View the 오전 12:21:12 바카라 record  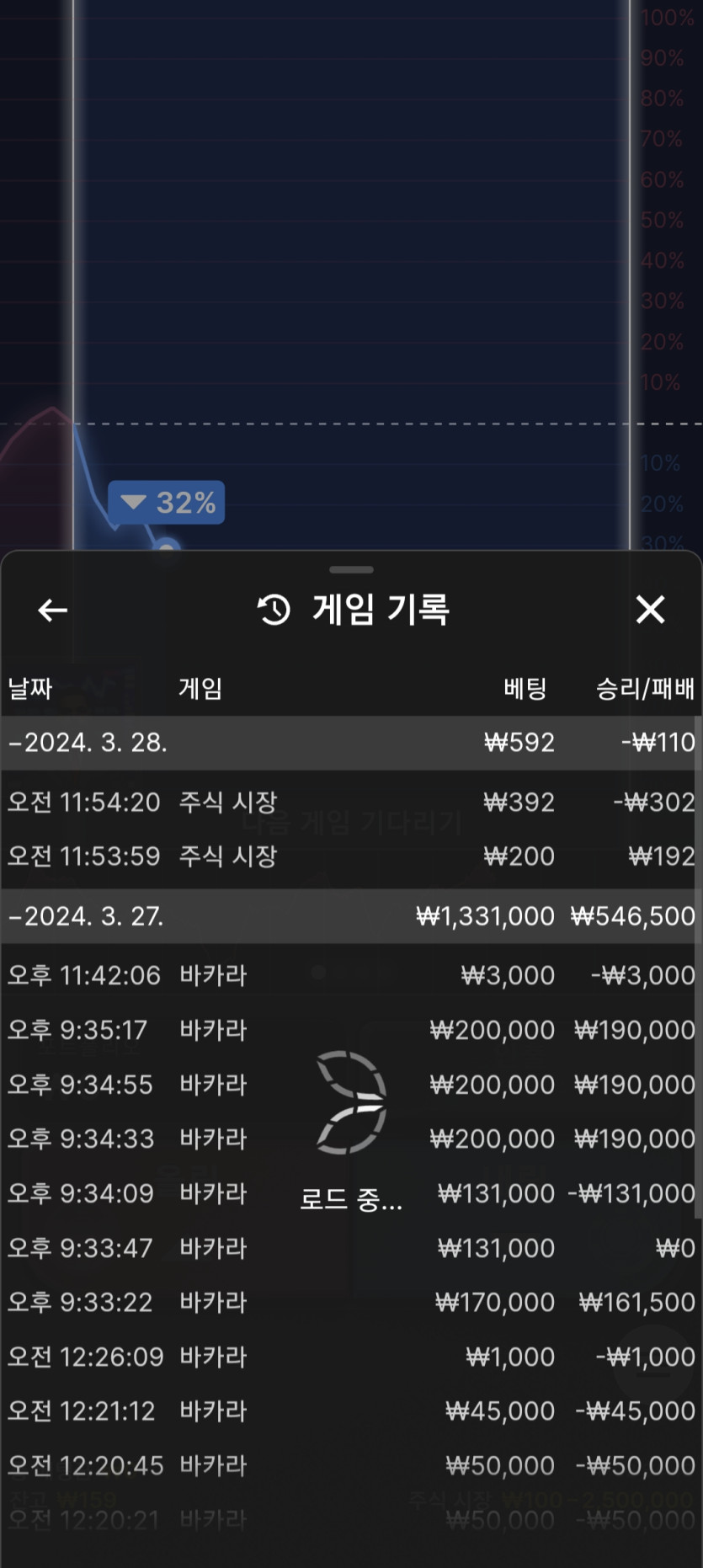point(350,1411)
